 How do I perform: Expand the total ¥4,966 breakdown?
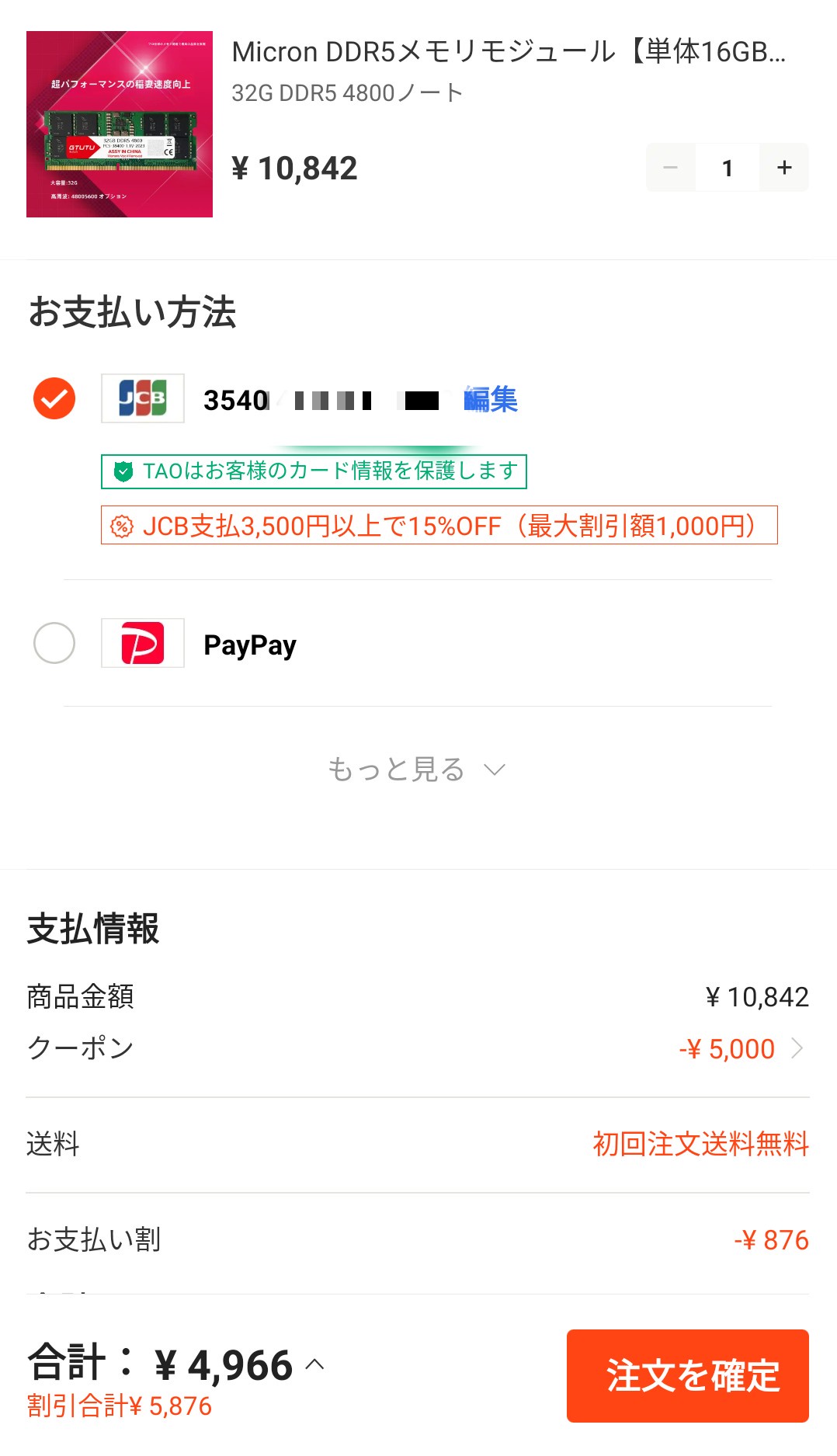pos(314,1364)
